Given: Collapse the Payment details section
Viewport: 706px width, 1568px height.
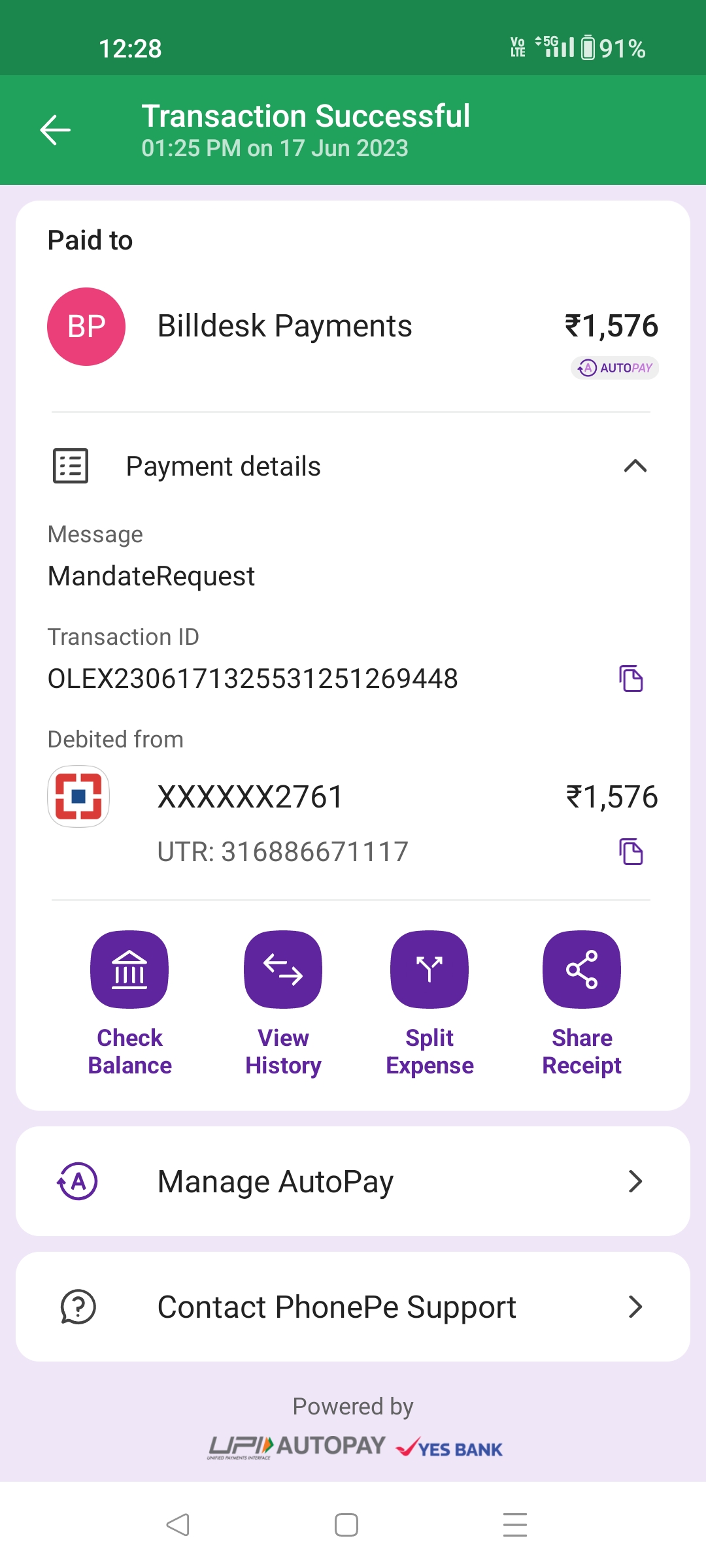Looking at the screenshot, I should tap(635, 466).
